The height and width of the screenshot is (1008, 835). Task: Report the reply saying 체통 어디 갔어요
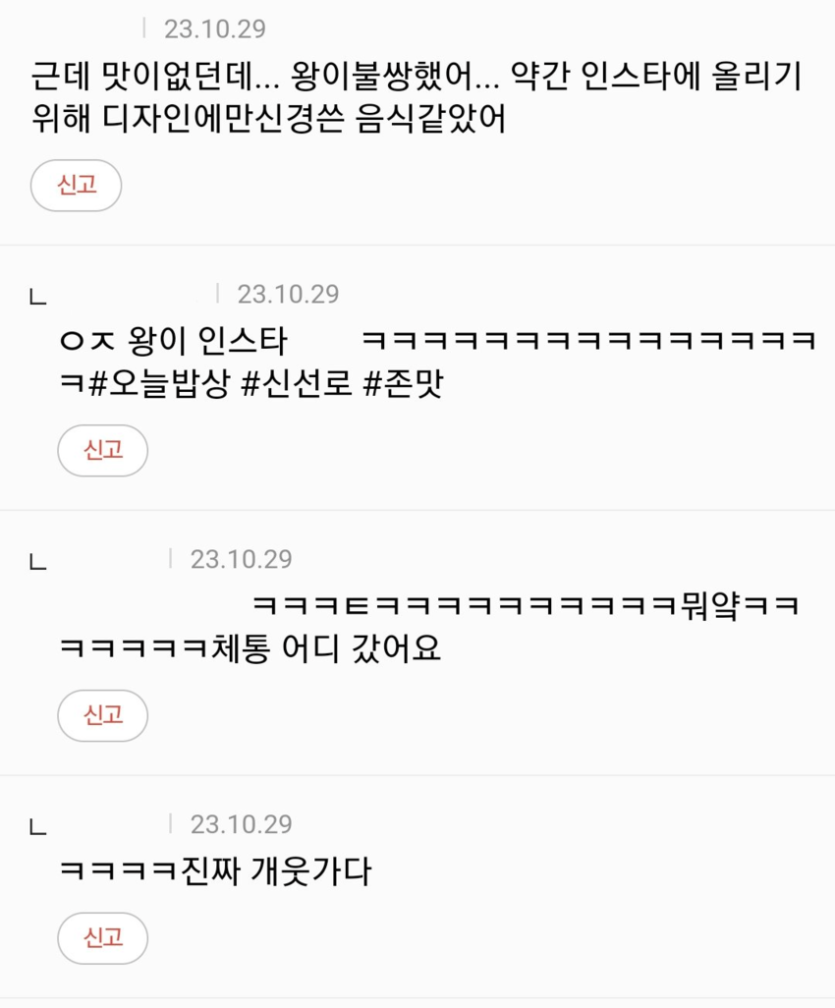pos(103,715)
